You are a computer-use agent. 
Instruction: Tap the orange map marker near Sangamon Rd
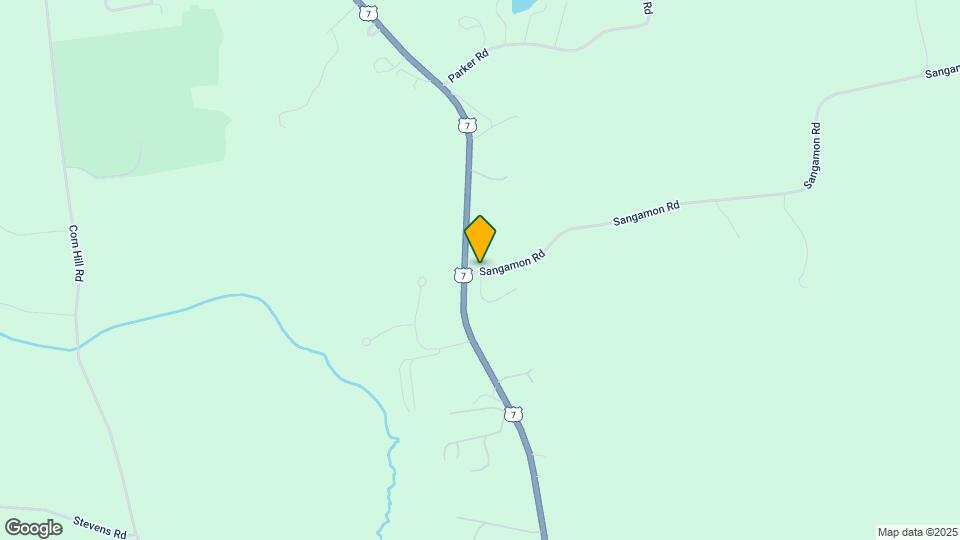click(x=480, y=238)
